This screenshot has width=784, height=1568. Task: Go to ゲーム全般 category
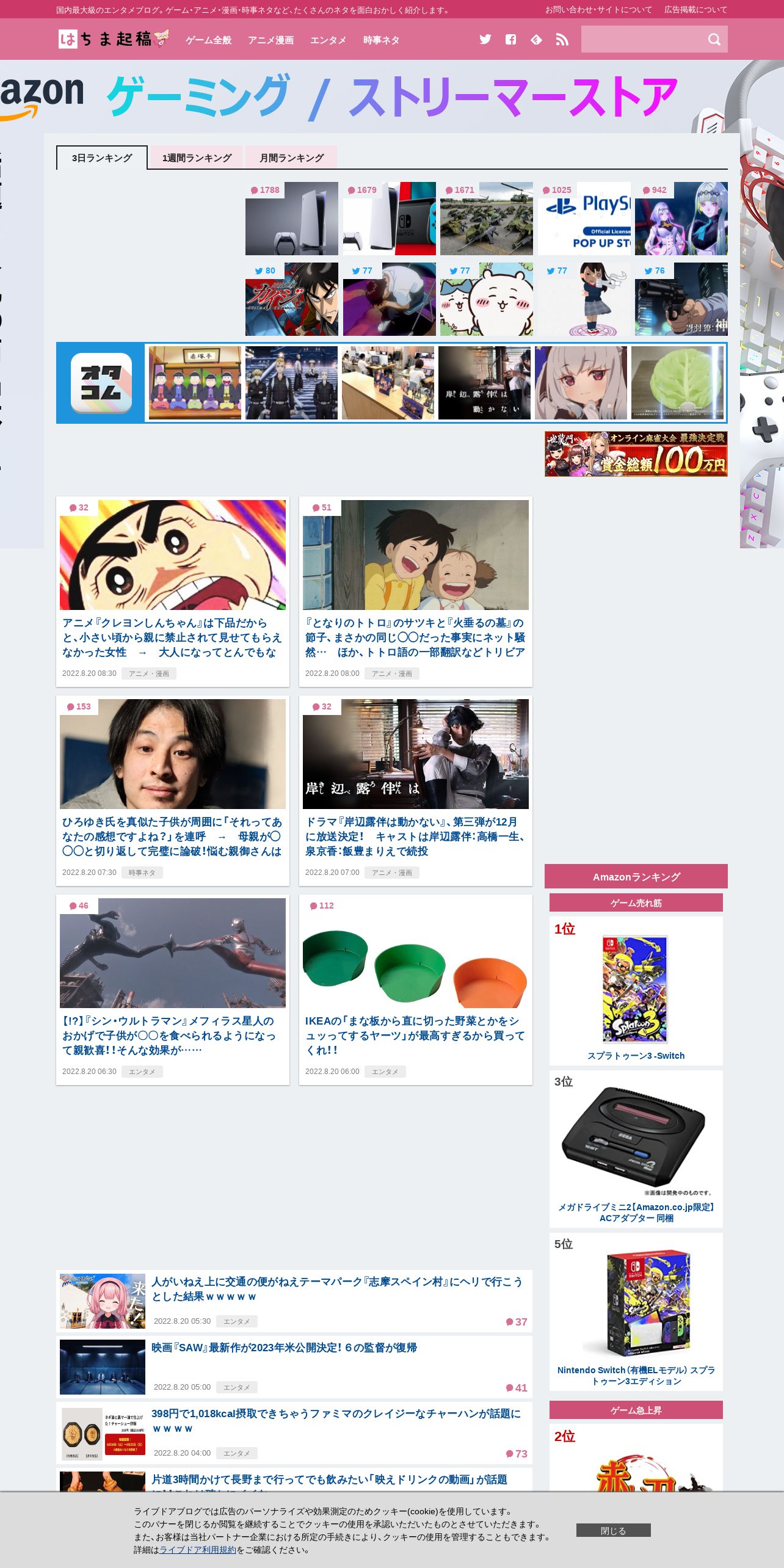tap(209, 40)
